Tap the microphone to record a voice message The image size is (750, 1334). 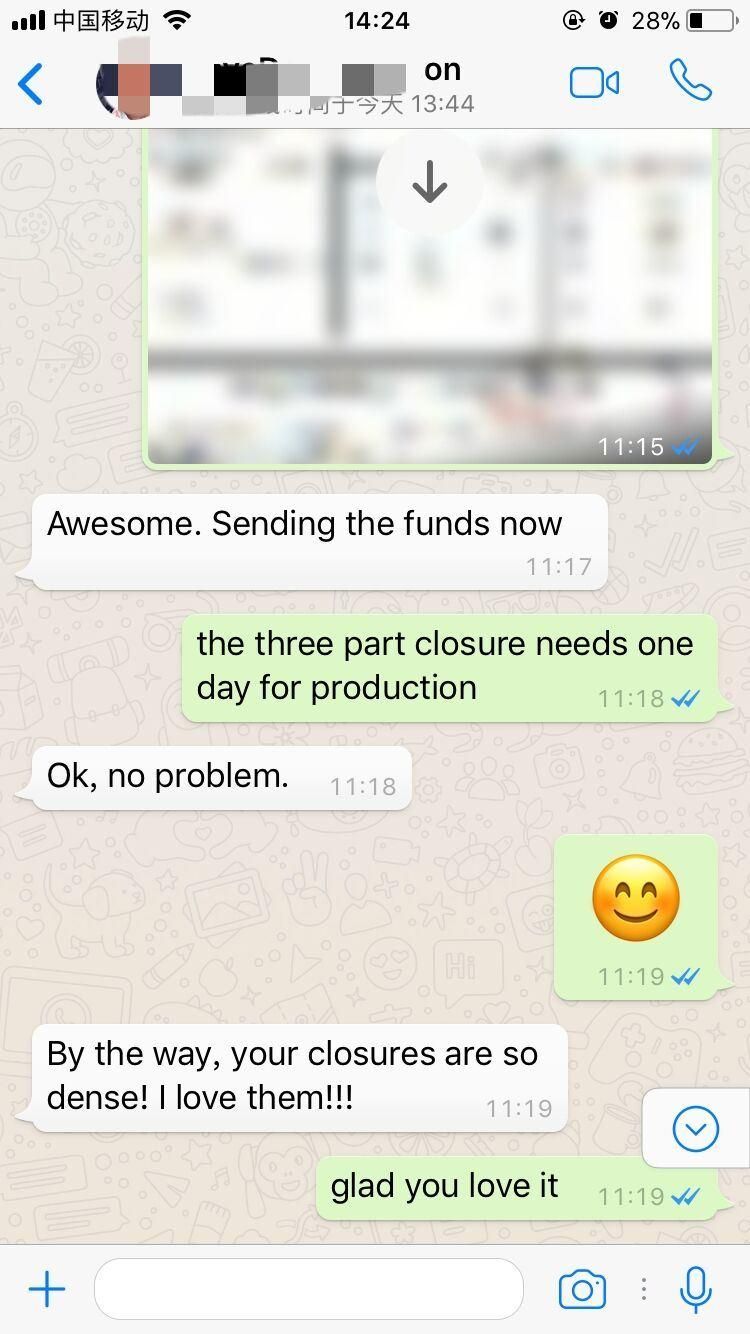[695, 1289]
